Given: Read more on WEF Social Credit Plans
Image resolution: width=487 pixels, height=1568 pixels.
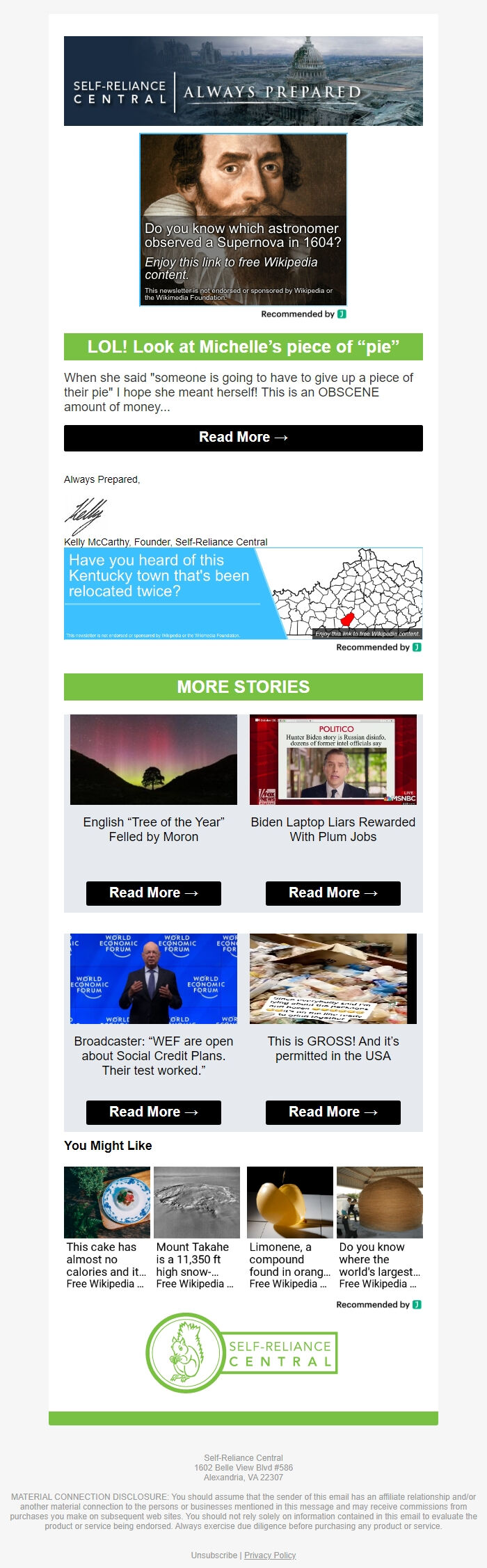Looking at the screenshot, I should 153,1112.
